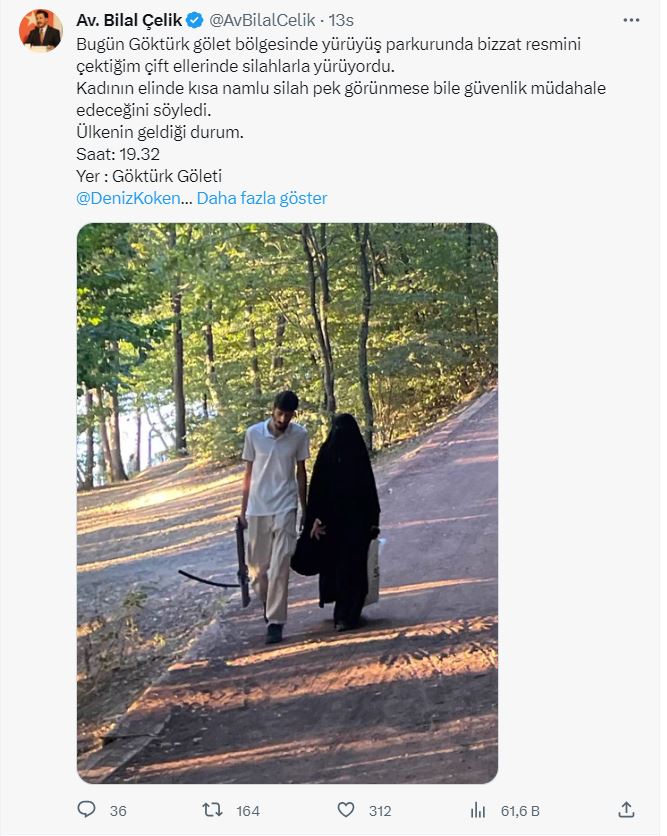Screen dimensions: 667x836
Task: Open Av. Bilal Çelik's profile picture
Action: click(x=40, y=32)
